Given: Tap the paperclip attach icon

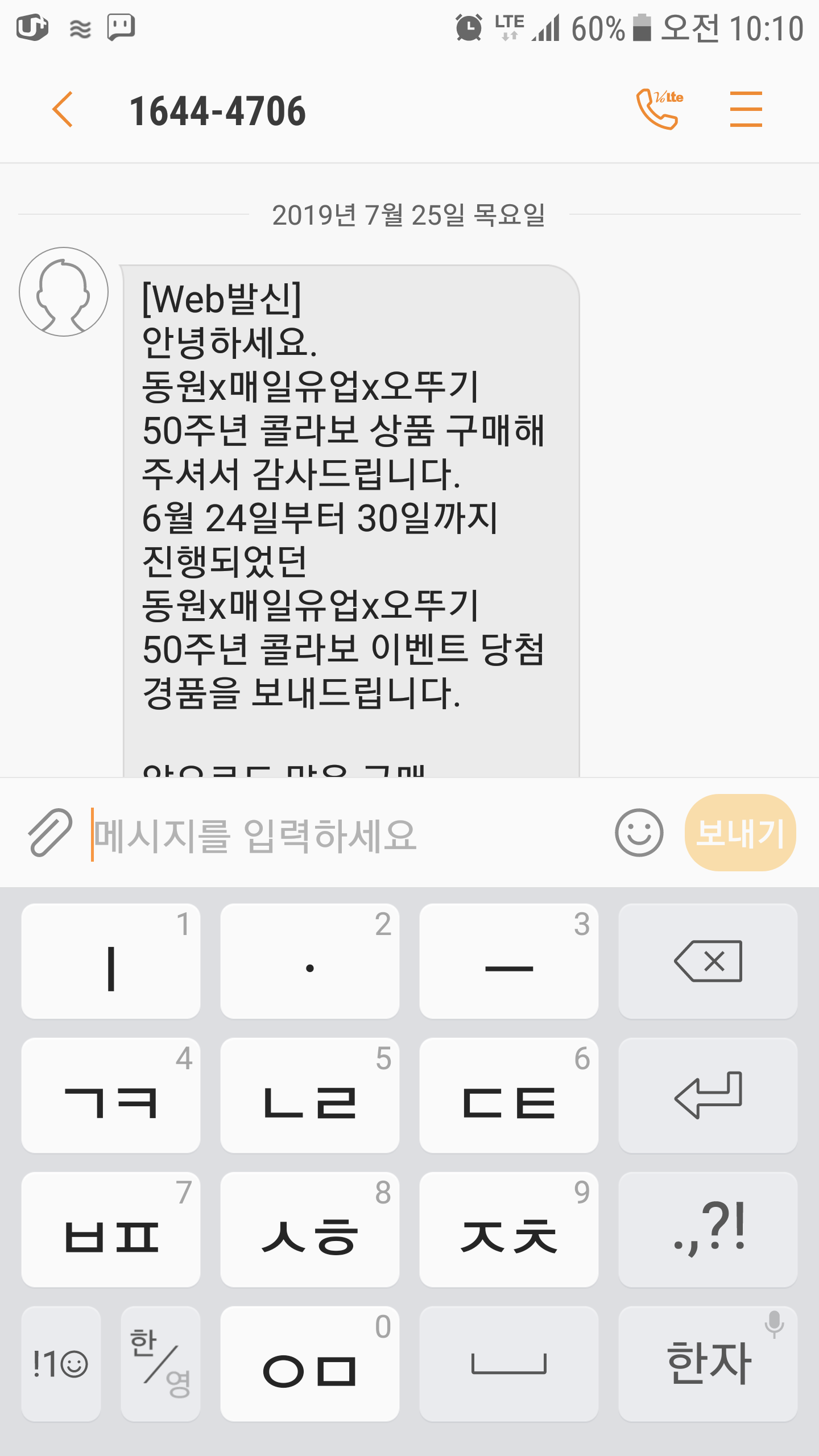Looking at the screenshot, I should [x=50, y=833].
